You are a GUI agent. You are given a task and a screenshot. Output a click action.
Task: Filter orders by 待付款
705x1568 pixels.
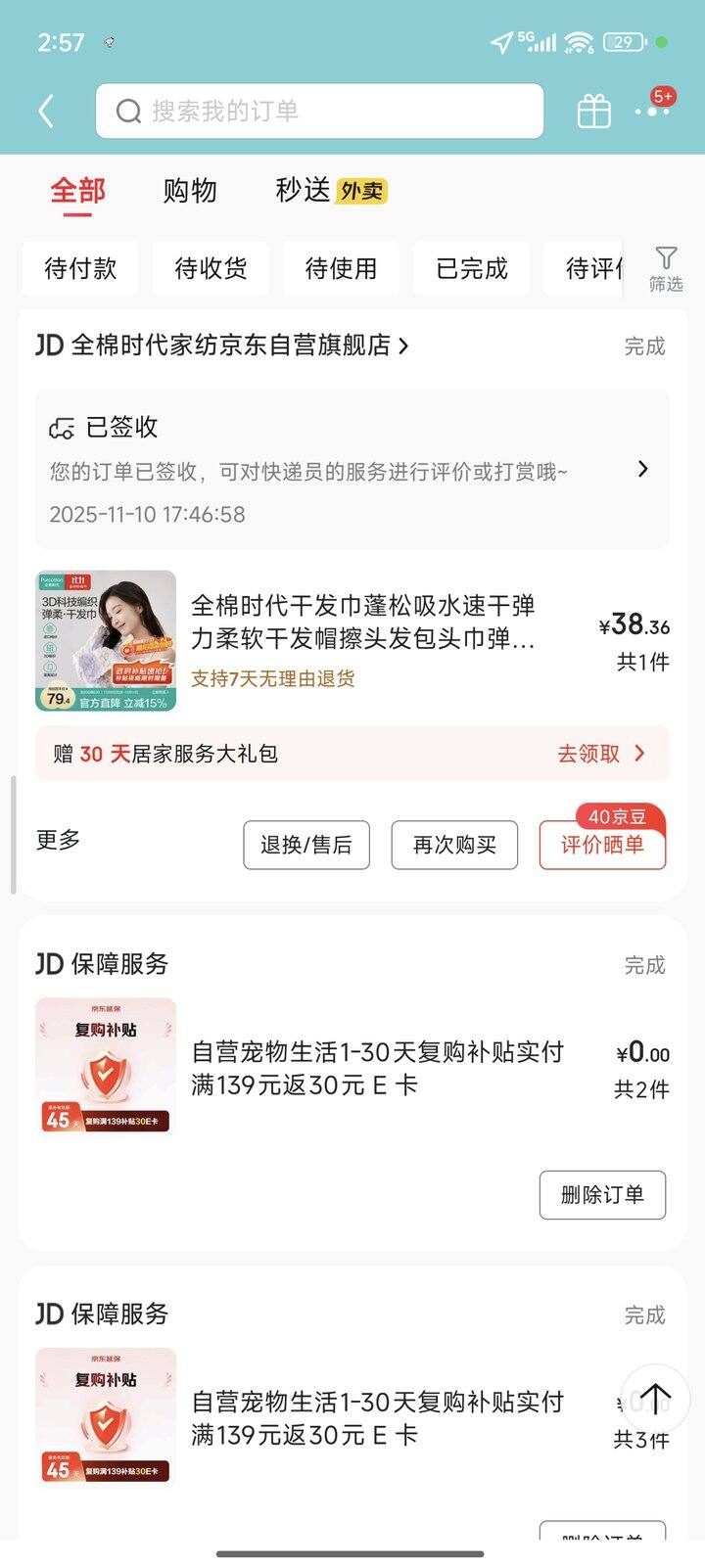click(x=80, y=268)
